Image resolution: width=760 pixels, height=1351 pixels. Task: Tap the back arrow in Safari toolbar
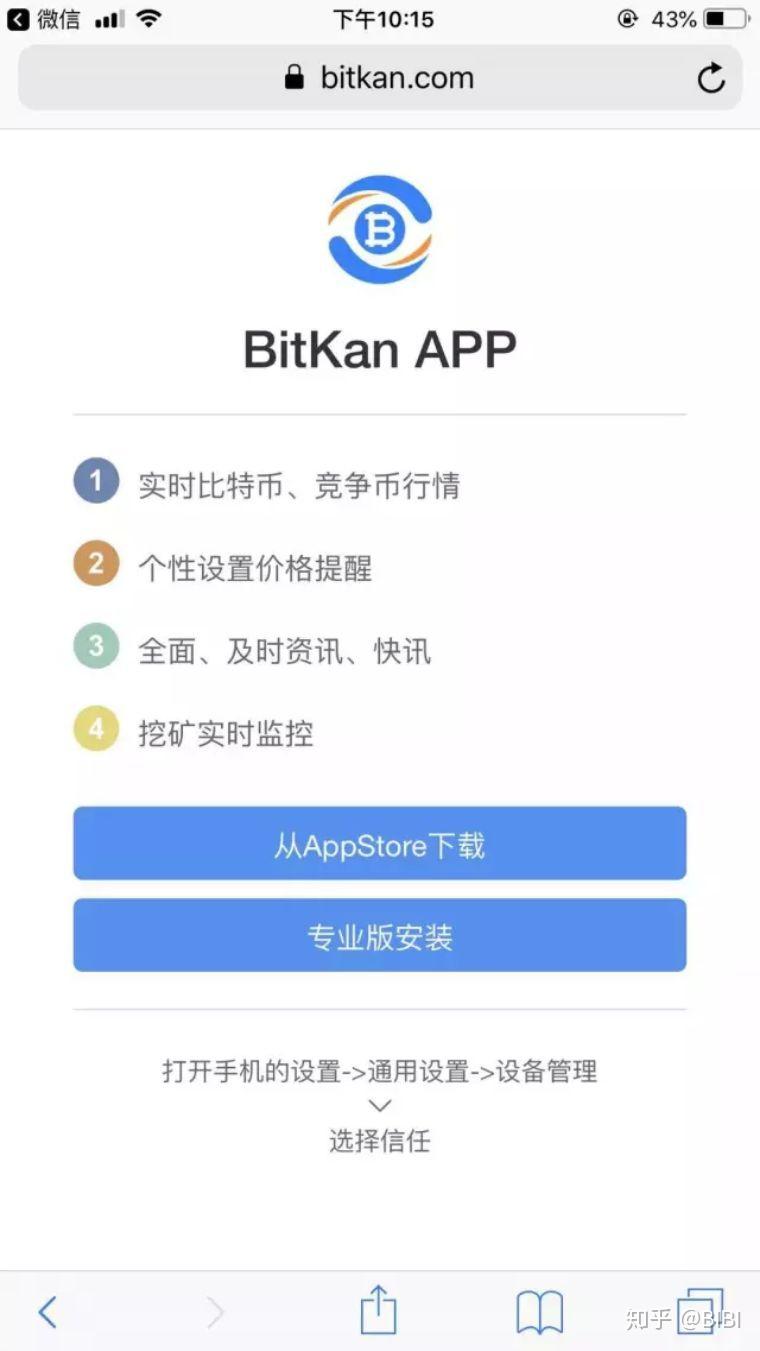[x=46, y=1310]
